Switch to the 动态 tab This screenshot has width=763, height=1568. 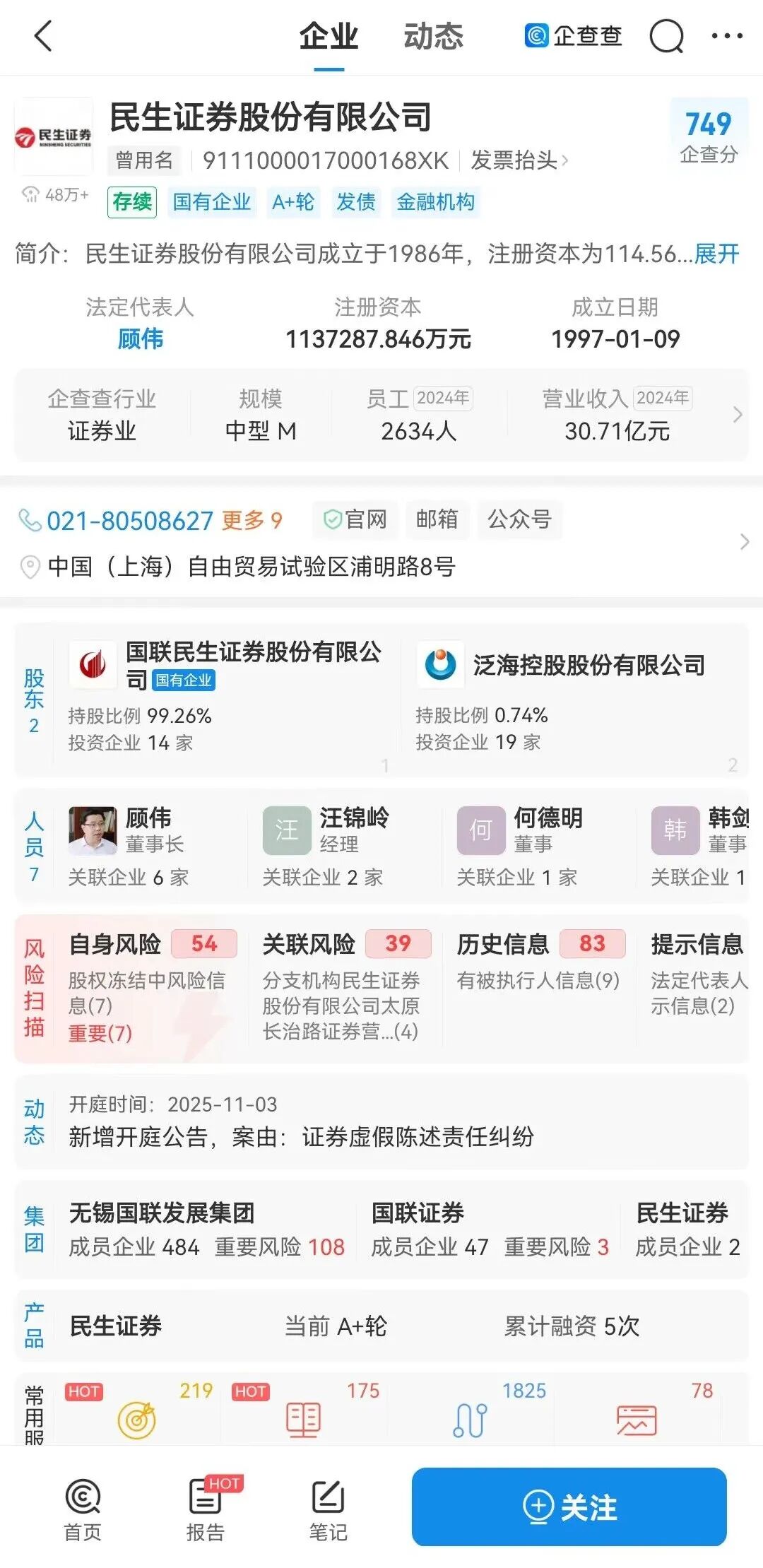434,37
